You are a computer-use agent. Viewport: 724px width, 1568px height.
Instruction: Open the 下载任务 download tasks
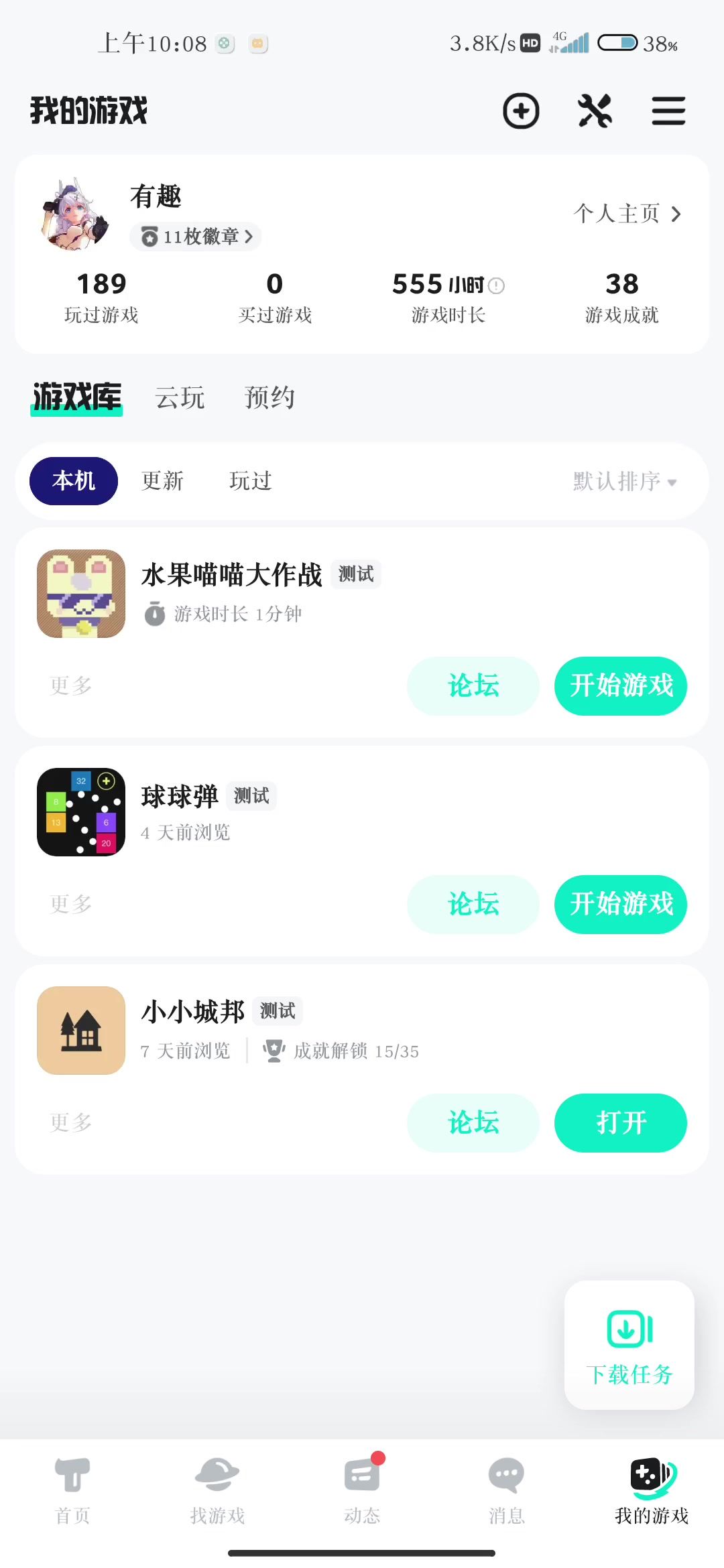pyautogui.click(x=629, y=1345)
